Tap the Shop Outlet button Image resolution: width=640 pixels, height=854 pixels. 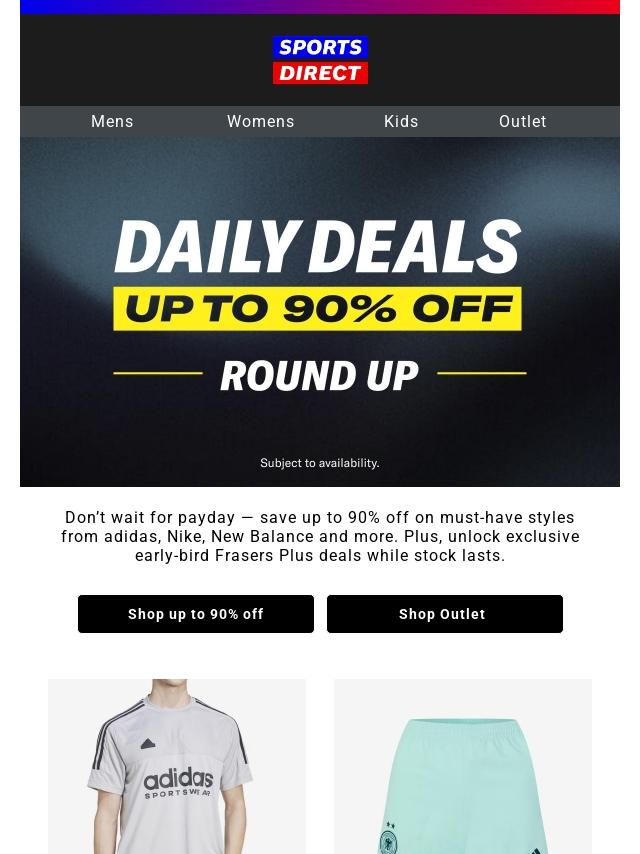[x=444, y=614]
